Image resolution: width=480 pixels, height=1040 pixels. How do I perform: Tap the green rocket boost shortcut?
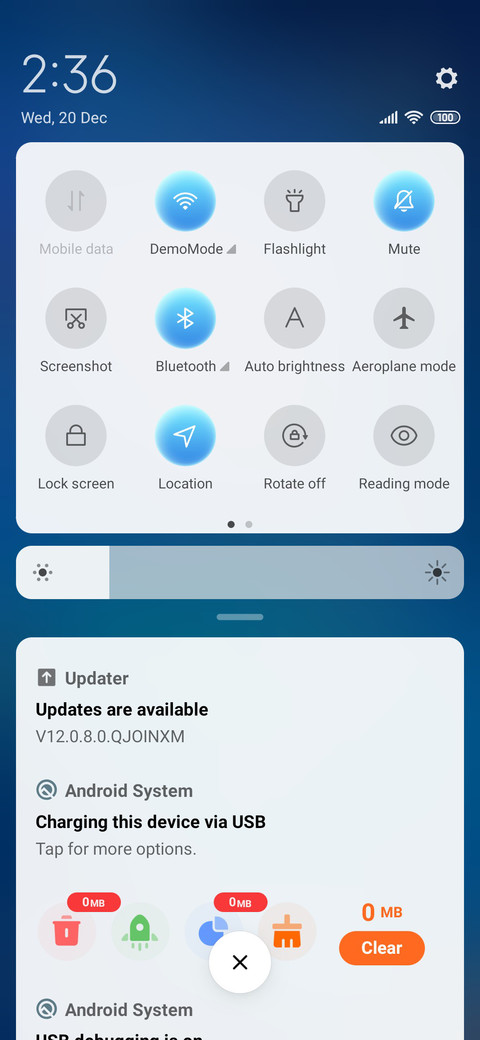(140, 932)
